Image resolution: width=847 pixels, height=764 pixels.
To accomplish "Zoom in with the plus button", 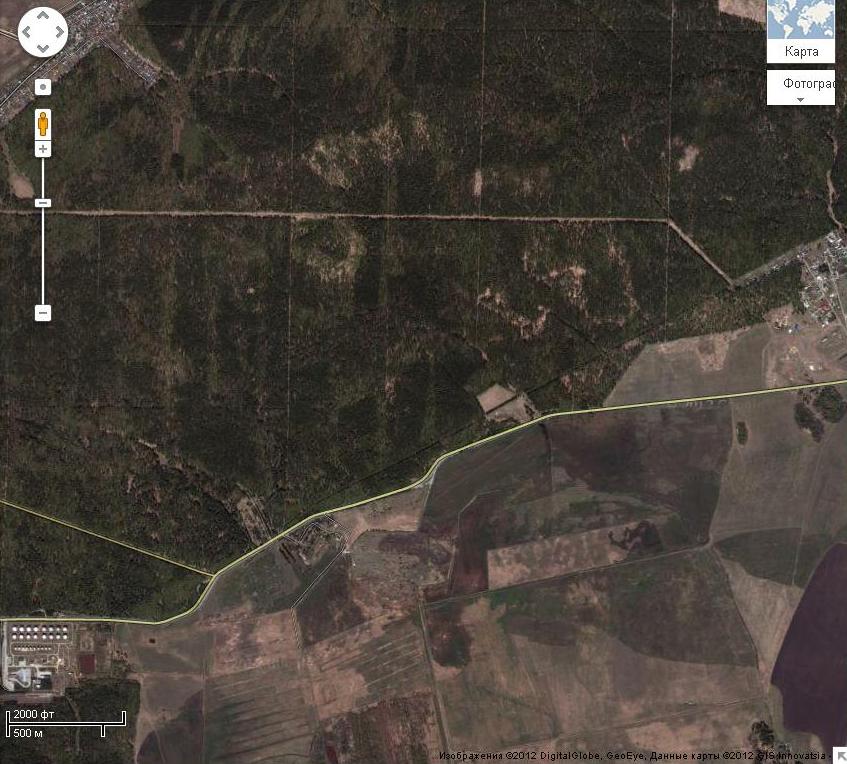I will pos(43,149).
